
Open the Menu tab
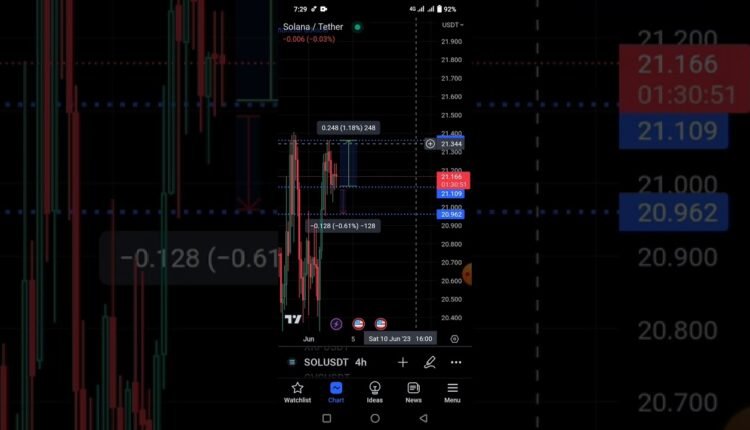coord(452,391)
